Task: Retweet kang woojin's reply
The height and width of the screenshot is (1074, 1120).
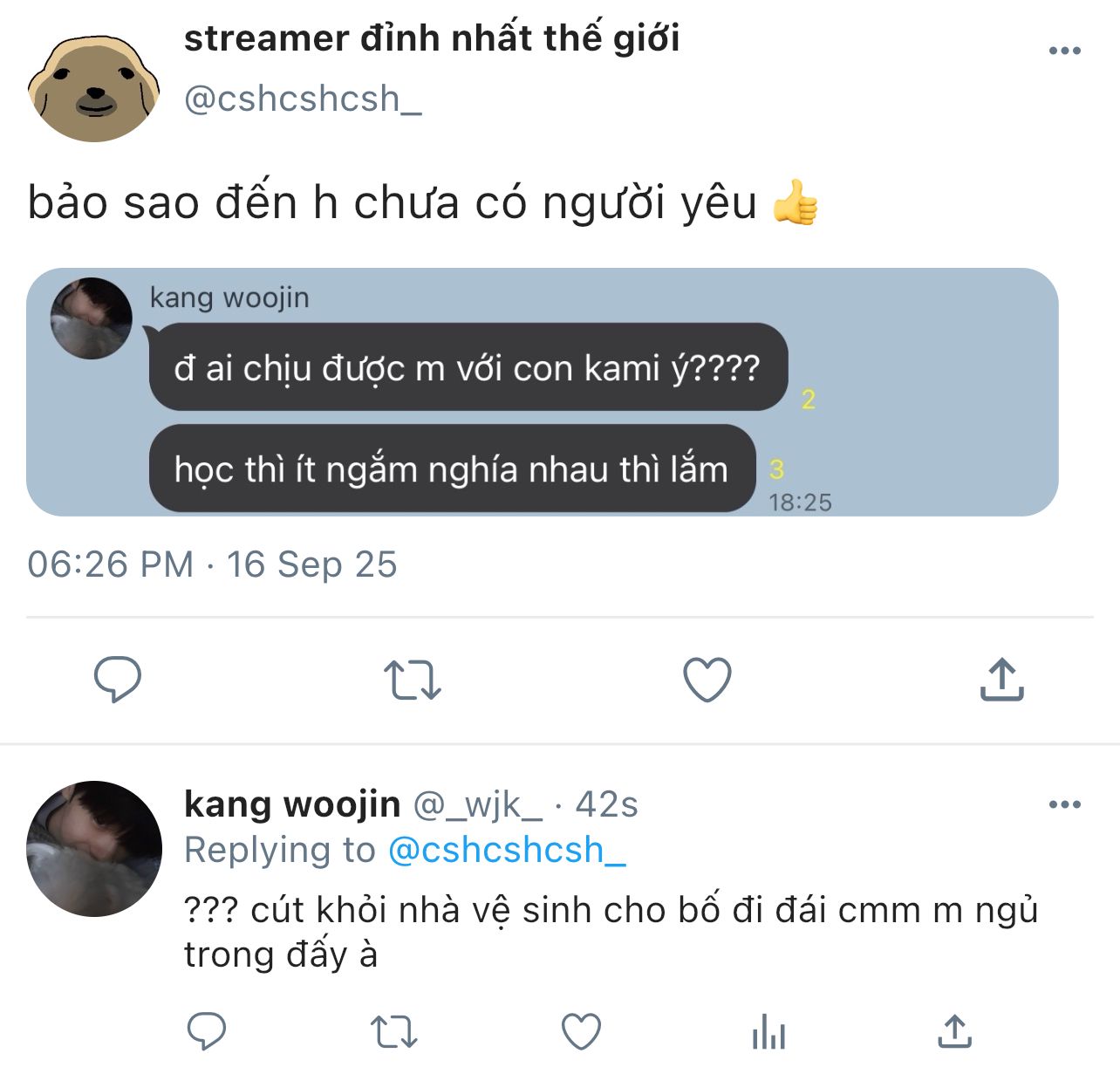Action: [394, 1031]
